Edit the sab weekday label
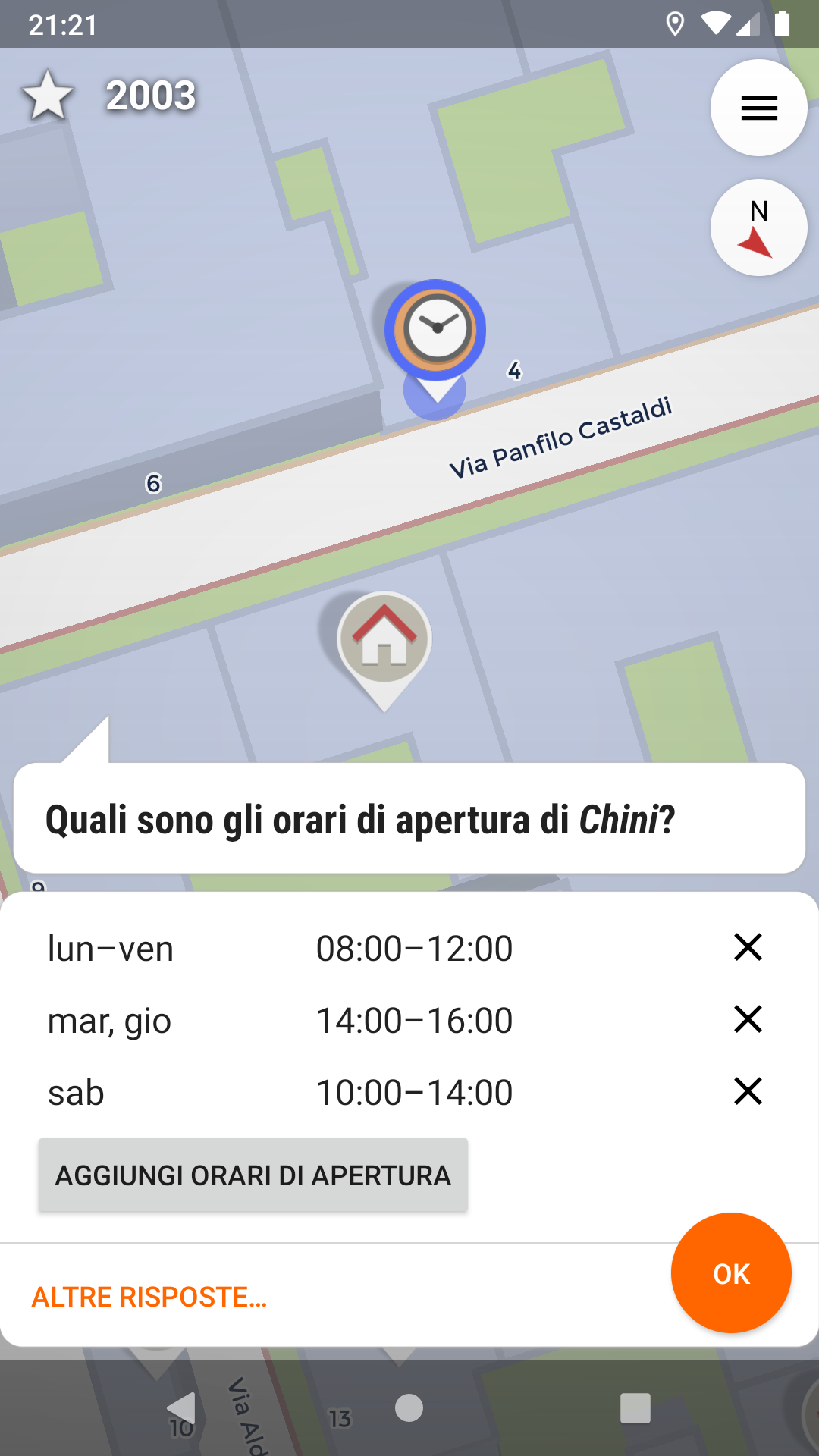Viewport: 819px width, 1456px height. [76, 1093]
